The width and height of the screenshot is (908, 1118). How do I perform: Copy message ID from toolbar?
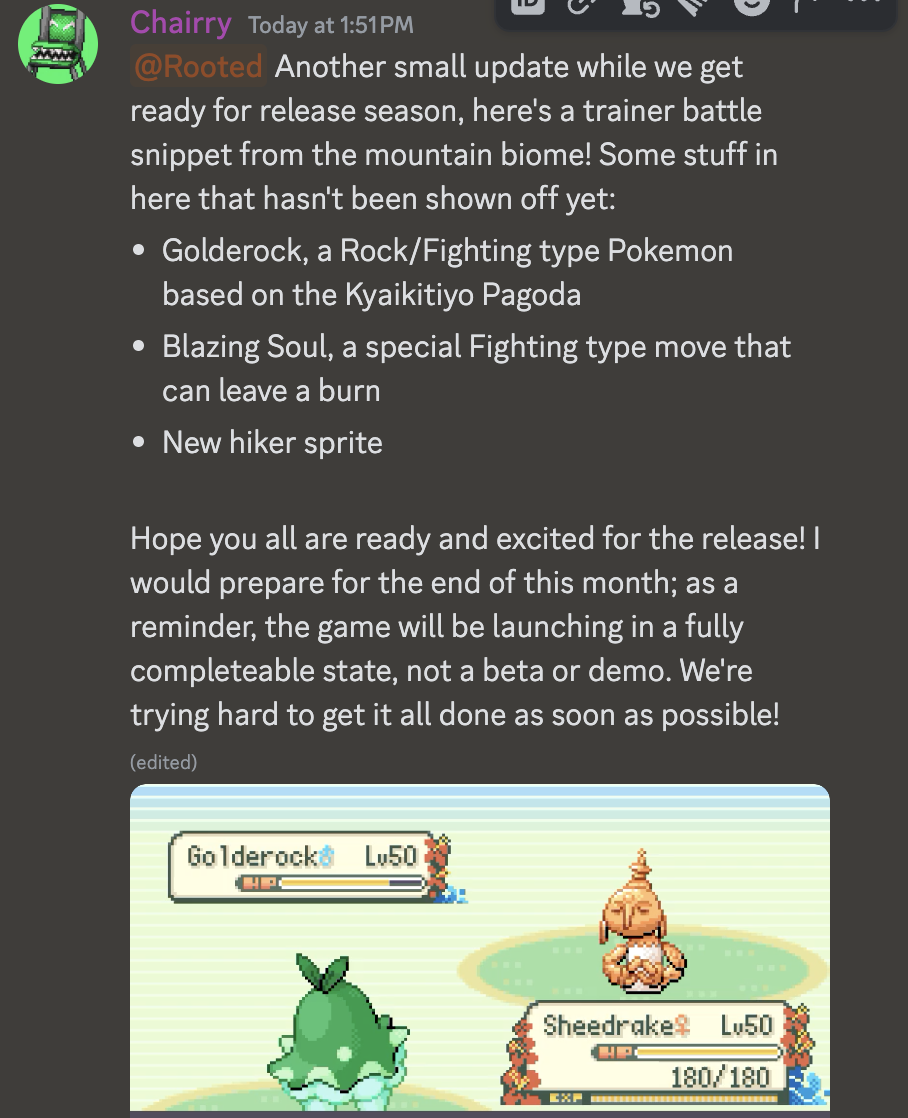(527, 5)
